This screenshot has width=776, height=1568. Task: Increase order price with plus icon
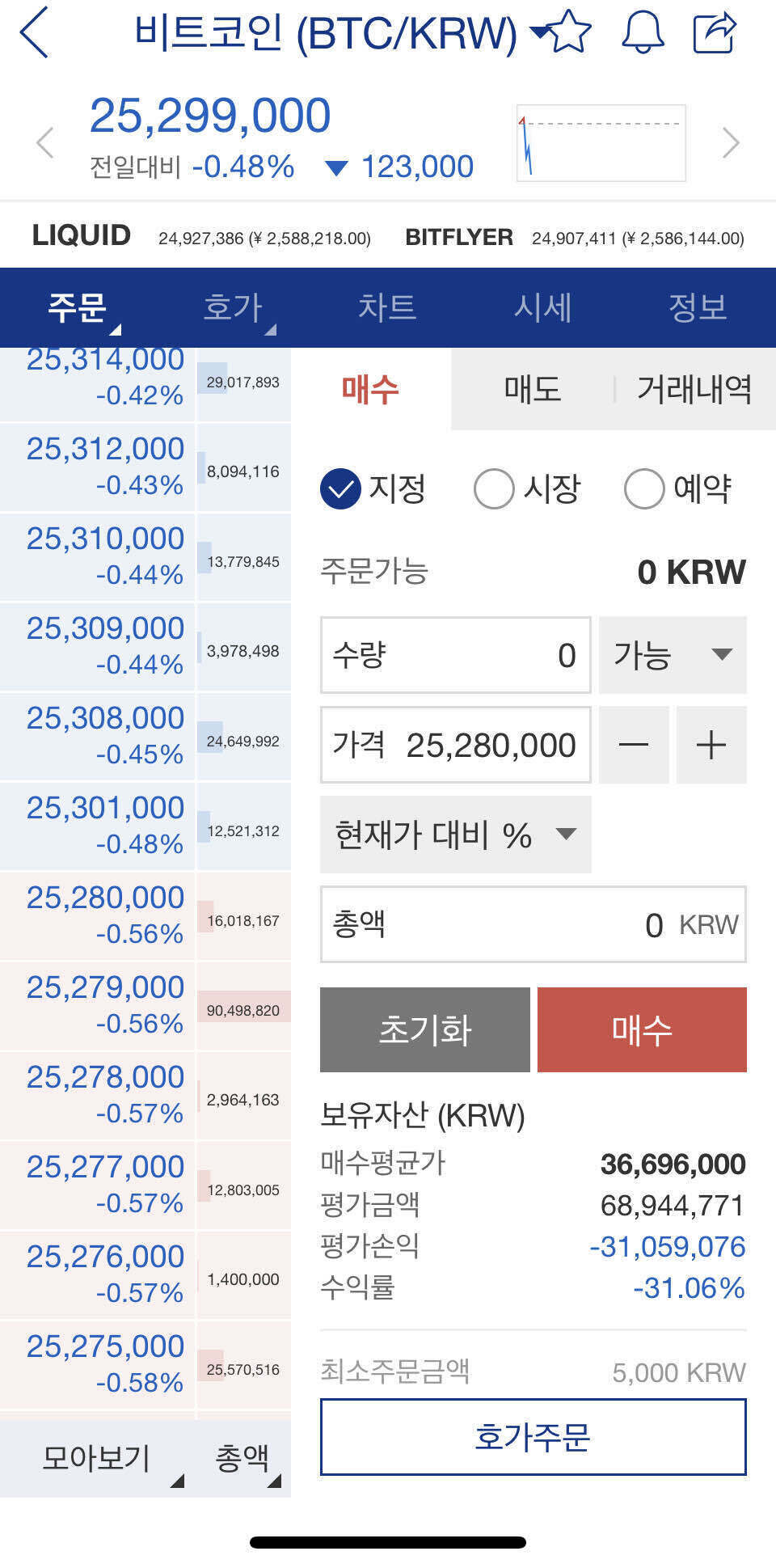pyautogui.click(x=711, y=745)
